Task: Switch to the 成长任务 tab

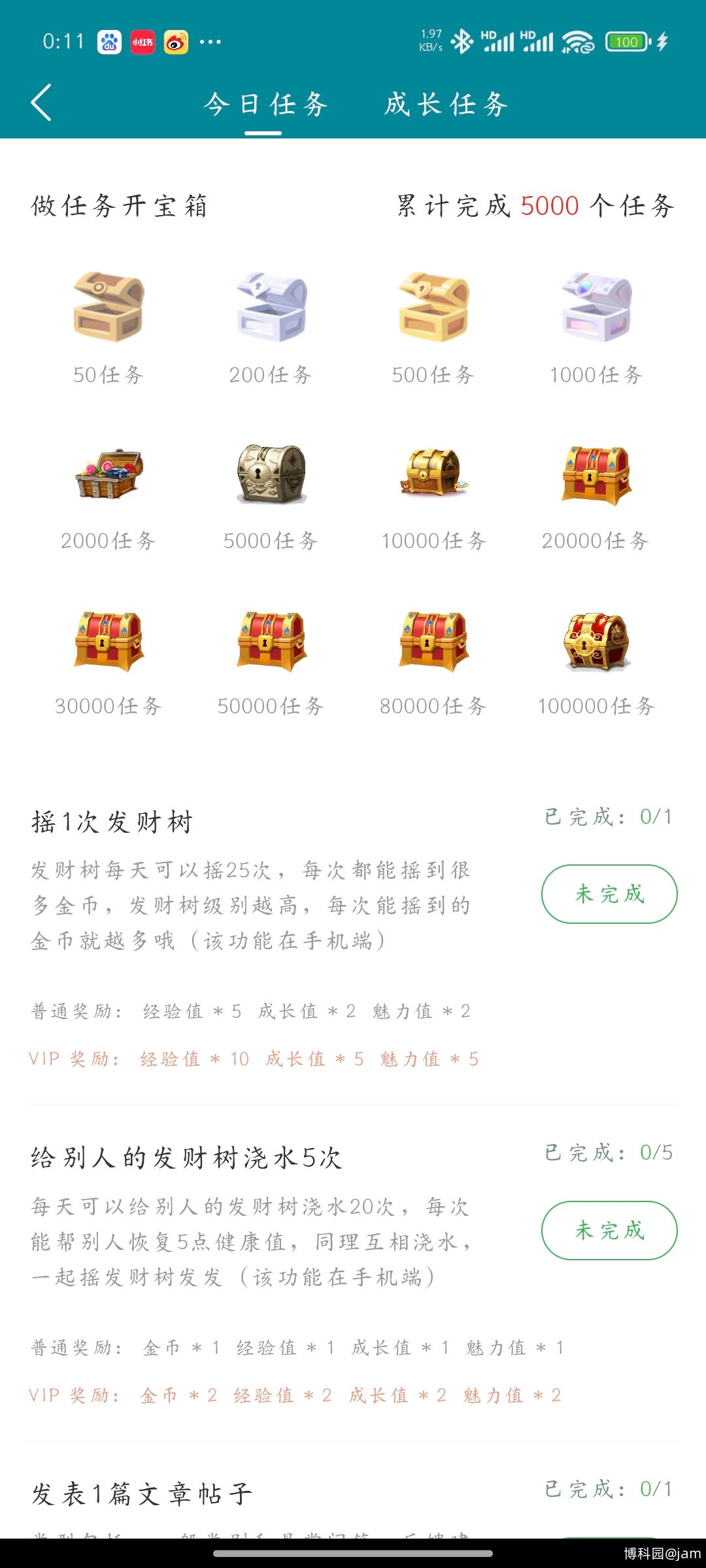Action: tap(446, 104)
